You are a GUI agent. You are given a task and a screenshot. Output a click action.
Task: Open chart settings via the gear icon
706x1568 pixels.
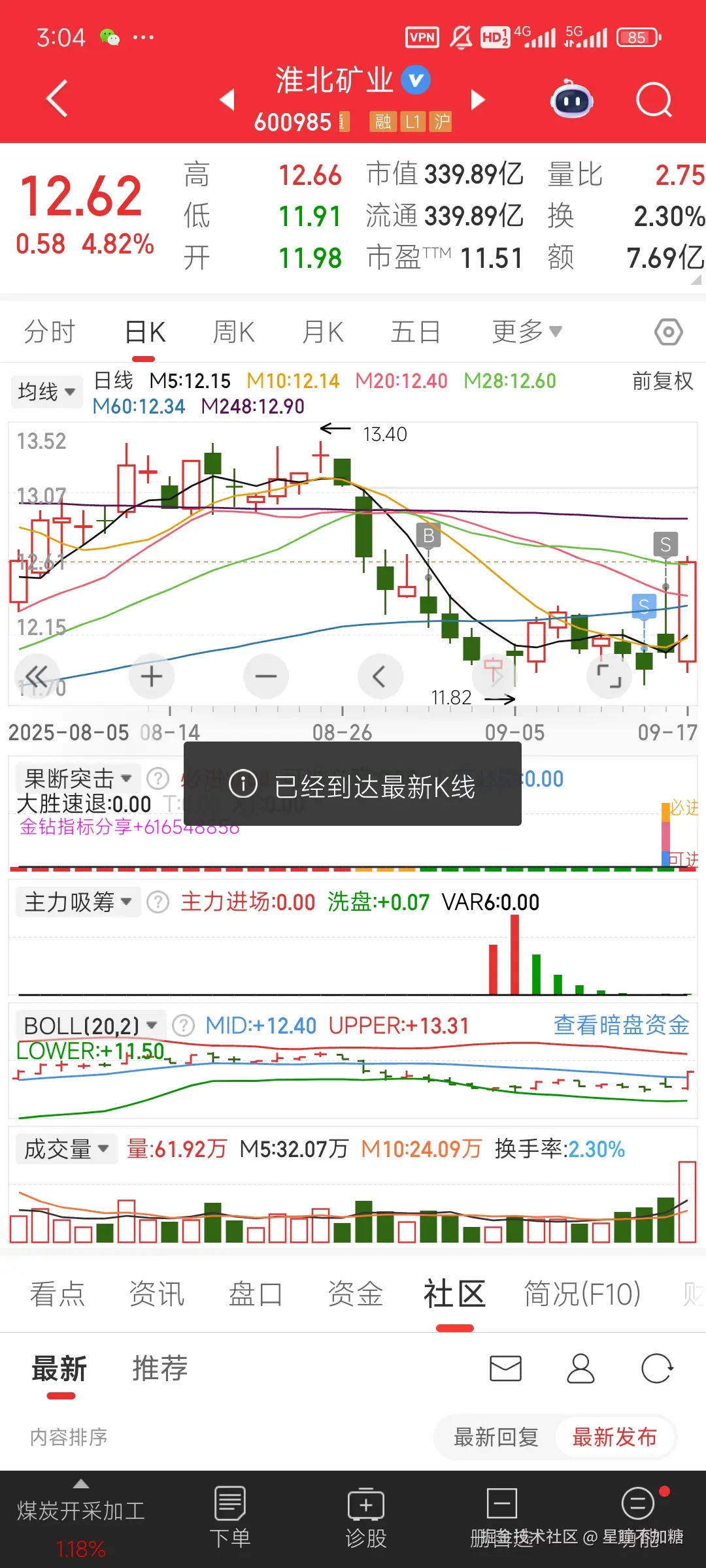667,331
